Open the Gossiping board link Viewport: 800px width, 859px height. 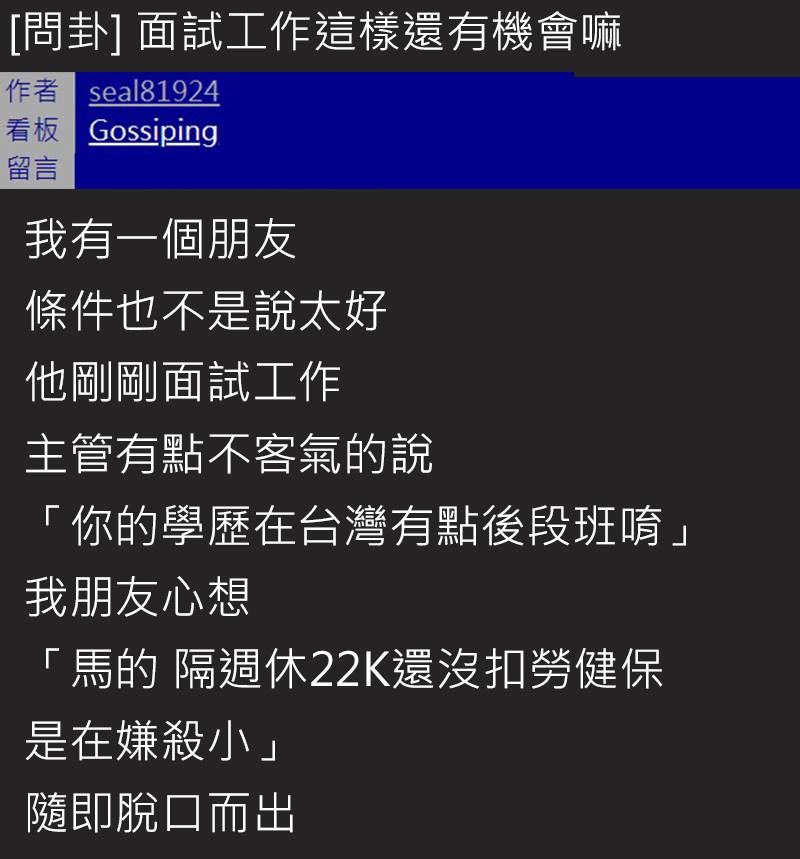click(x=152, y=131)
